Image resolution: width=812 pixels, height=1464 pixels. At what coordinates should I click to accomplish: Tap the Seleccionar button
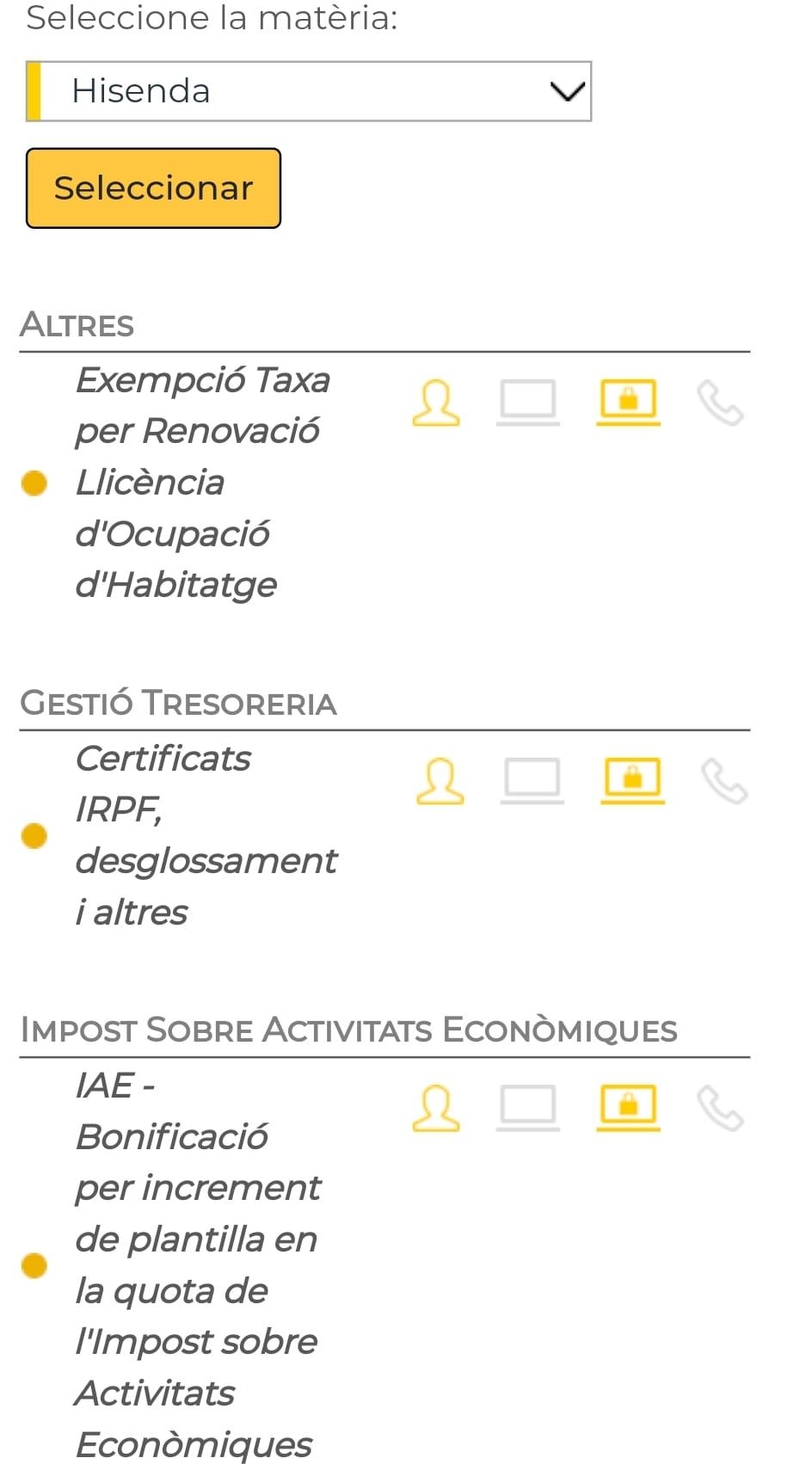pos(153,188)
